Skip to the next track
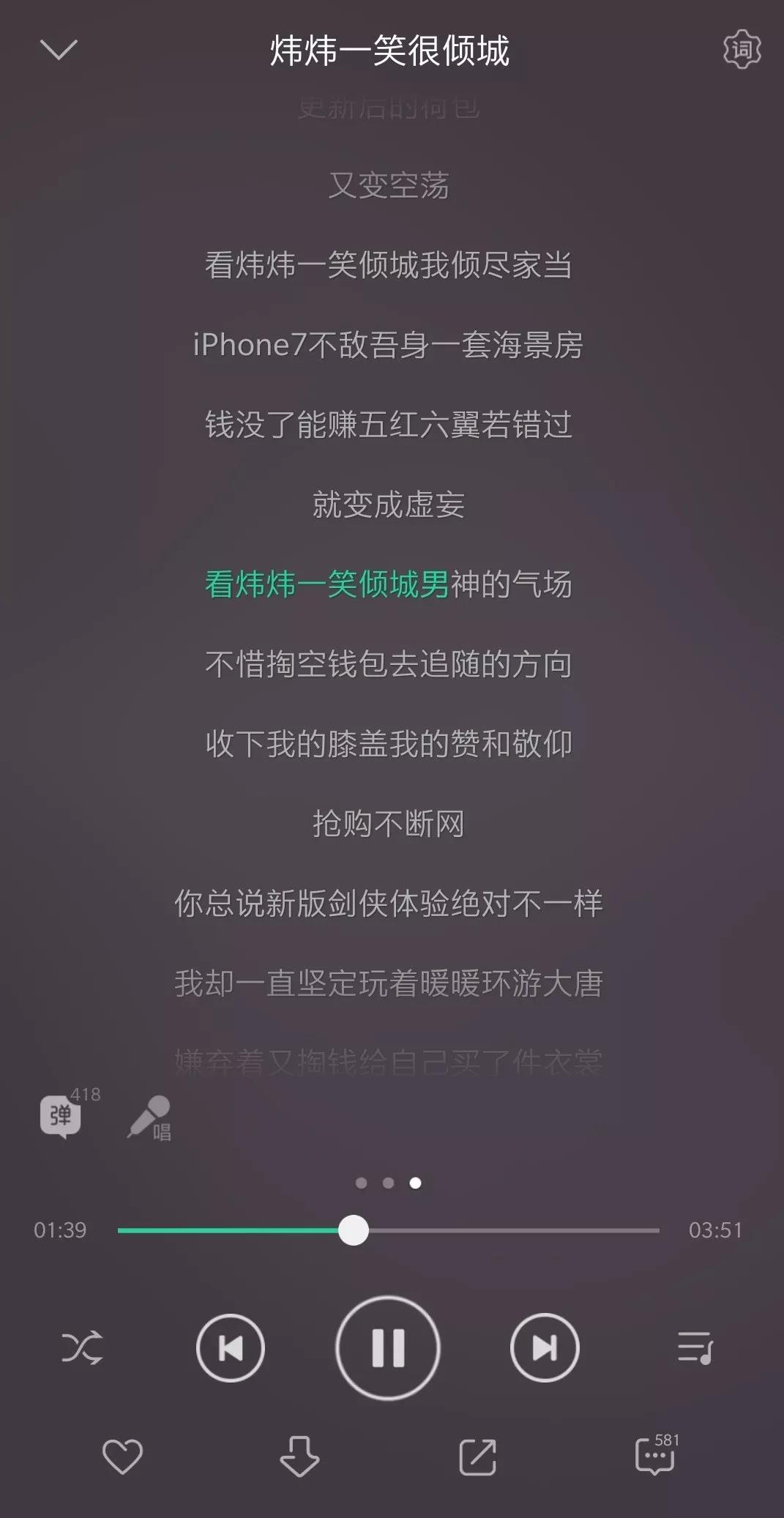This screenshot has width=784, height=1518. click(x=545, y=1347)
